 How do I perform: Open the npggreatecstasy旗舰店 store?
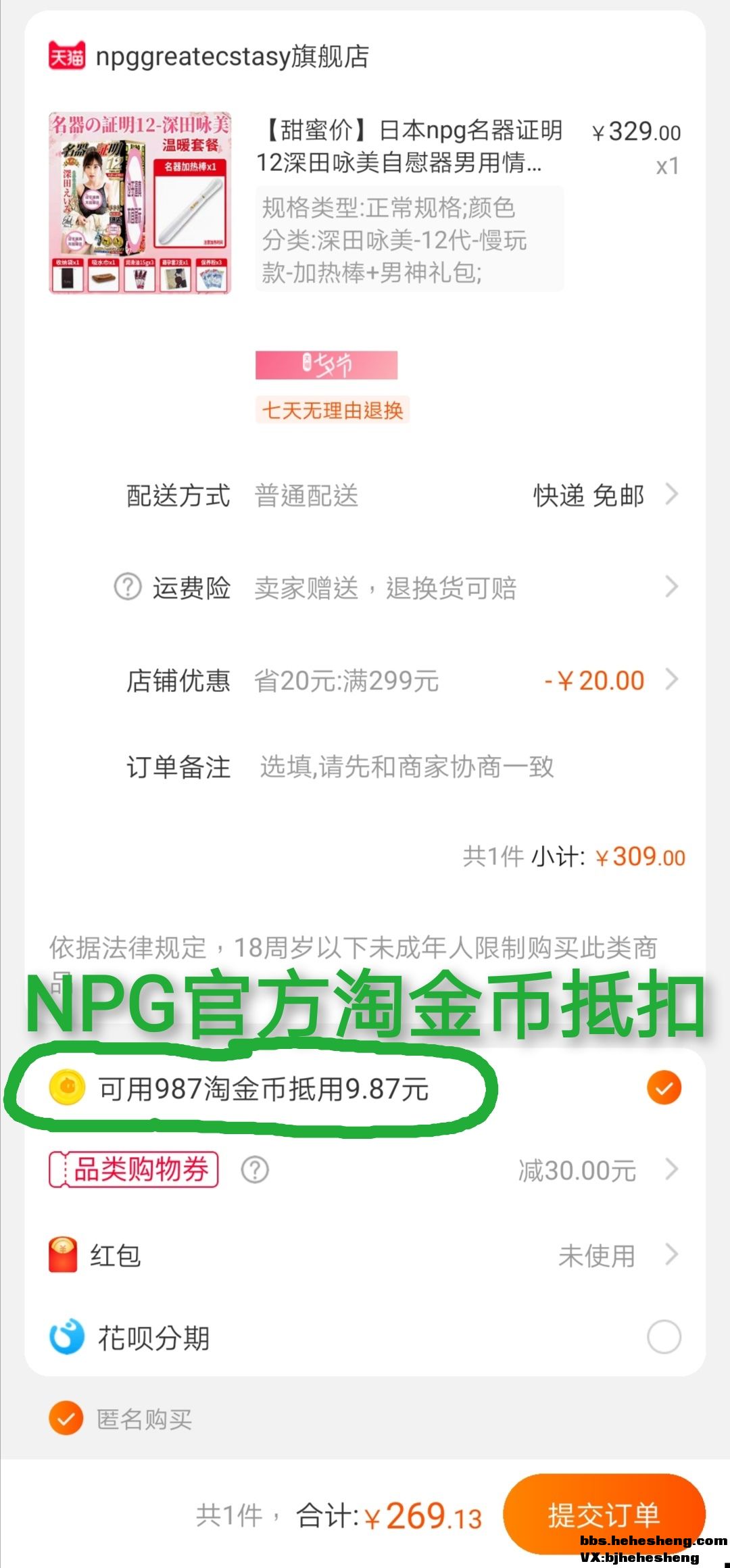tap(232, 57)
